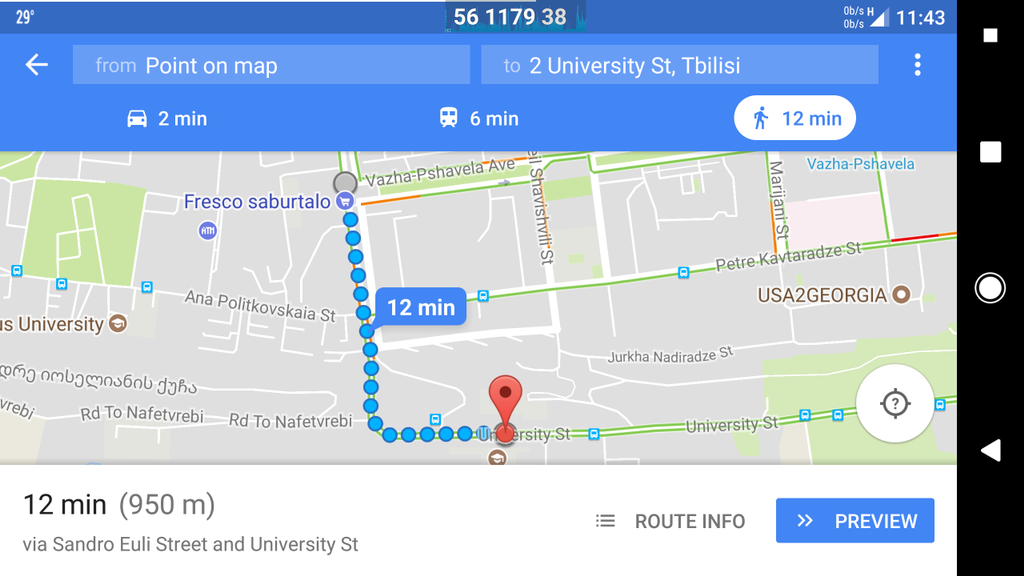Switch to driving mode, 2 min
1024x576 pixels.
[x=167, y=118]
